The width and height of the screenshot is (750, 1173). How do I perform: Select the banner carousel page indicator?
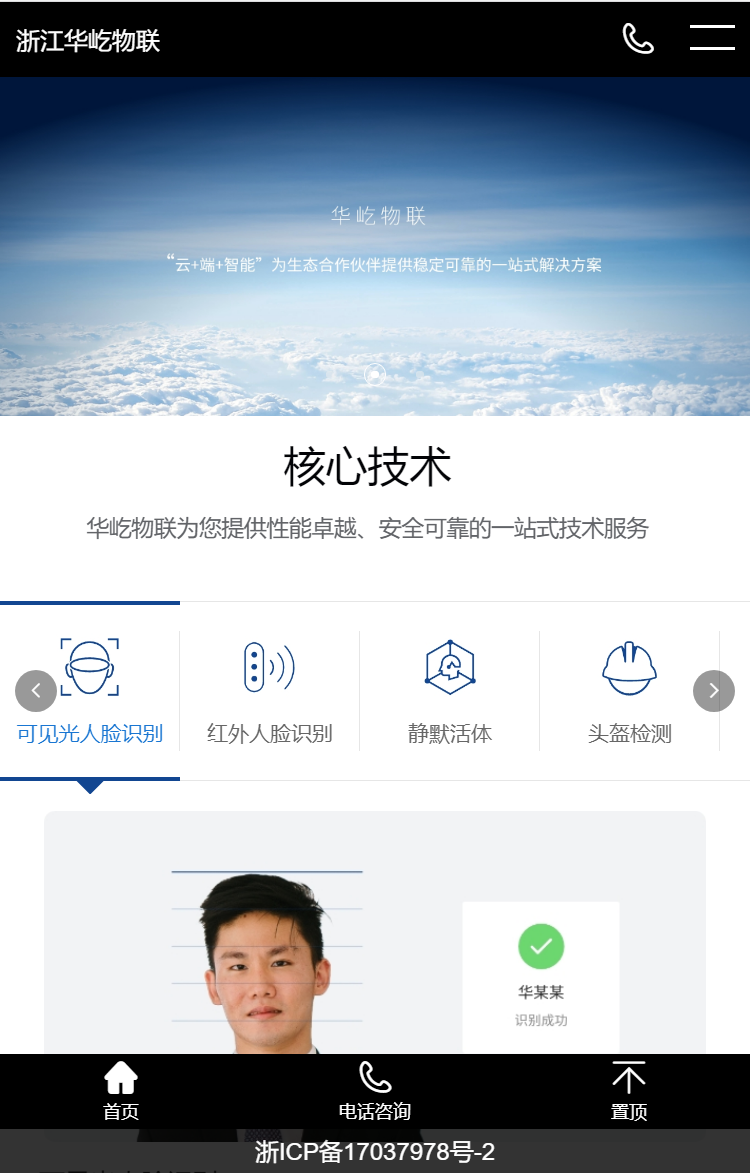[375, 375]
